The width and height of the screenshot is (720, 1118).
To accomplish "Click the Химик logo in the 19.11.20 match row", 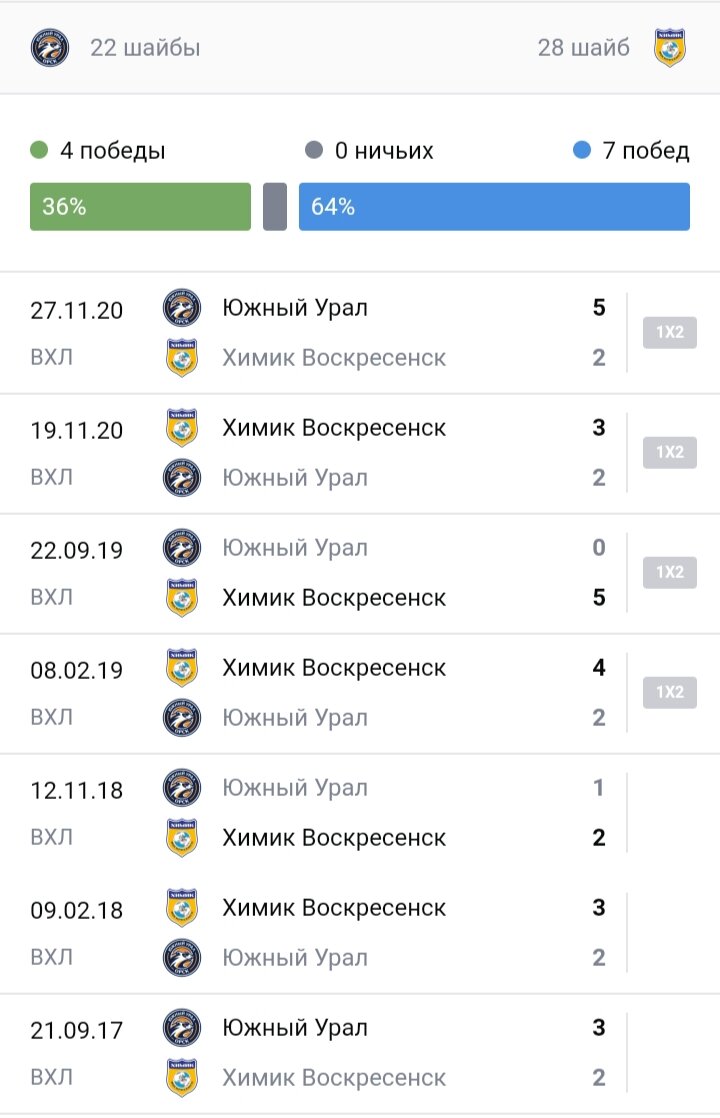I will pos(181,428).
